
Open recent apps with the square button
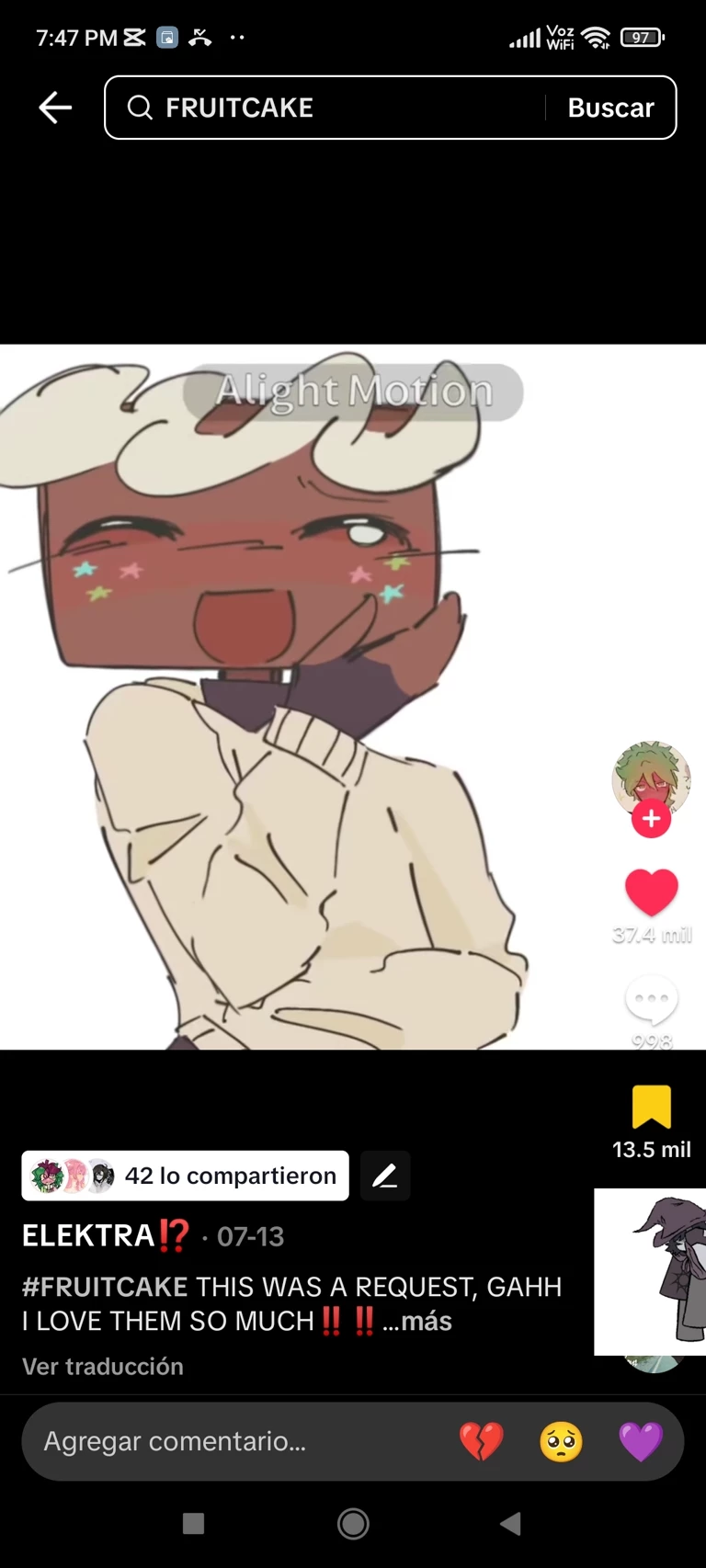(x=193, y=1524)
